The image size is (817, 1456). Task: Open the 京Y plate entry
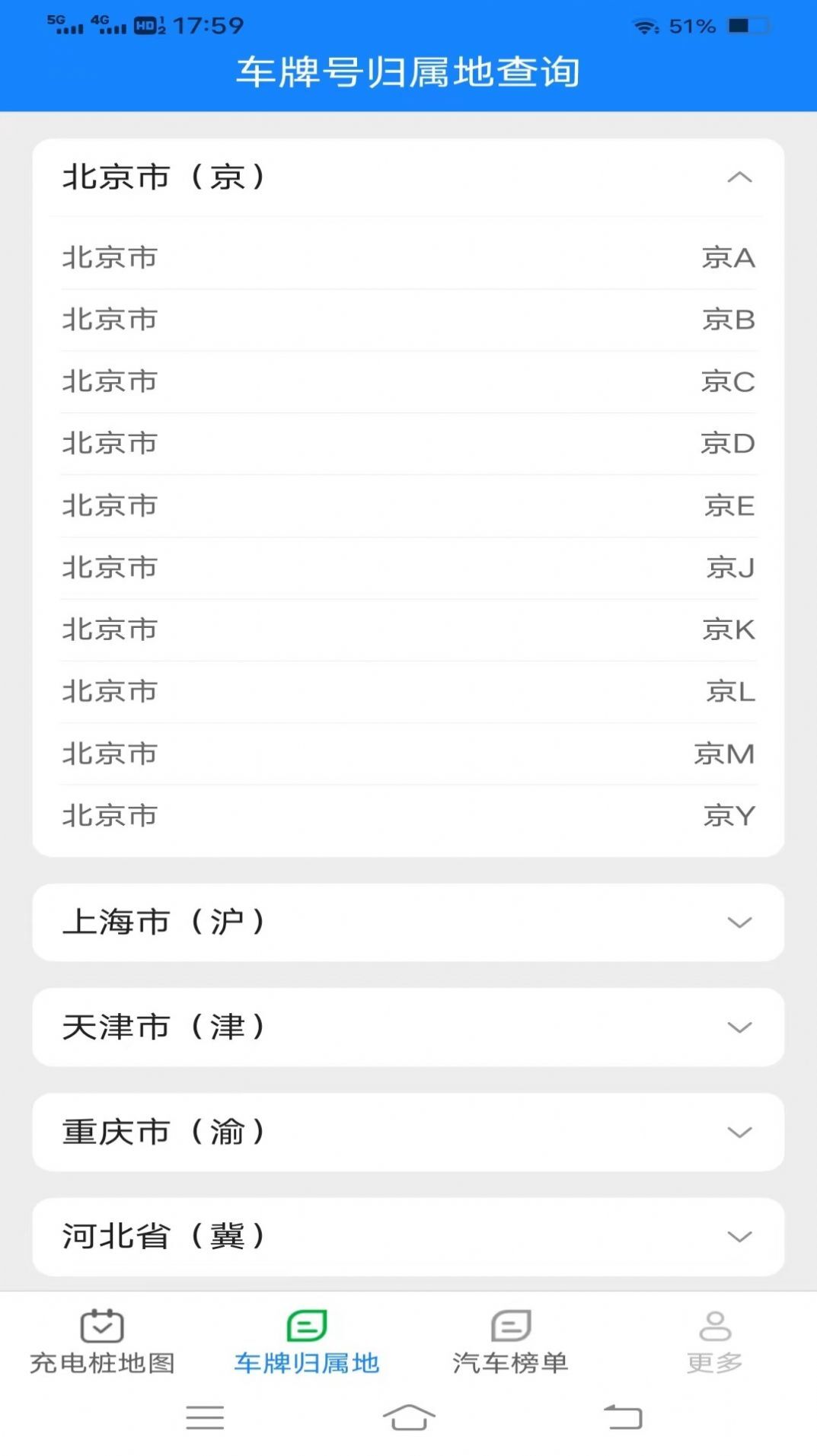pos(408,815)
